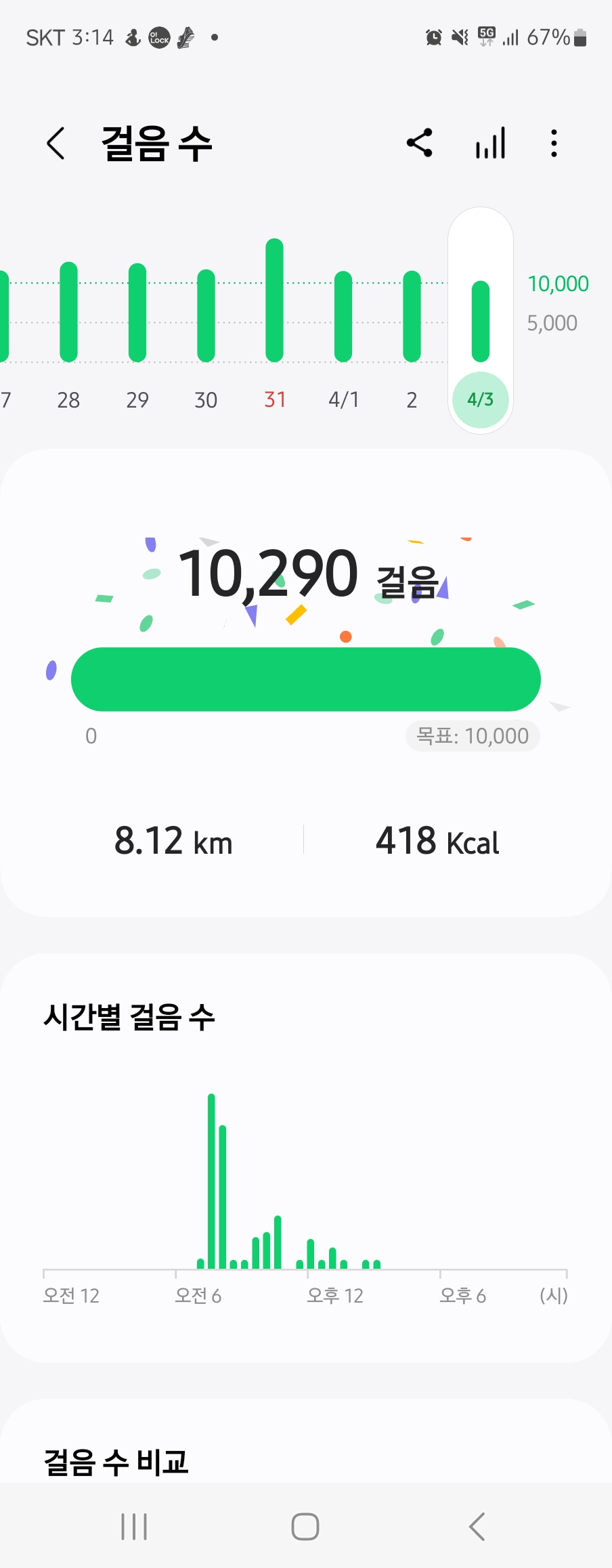This screenshot has height=1568, width=612.
Task: Open the more options menu
Action: (554, 144)
